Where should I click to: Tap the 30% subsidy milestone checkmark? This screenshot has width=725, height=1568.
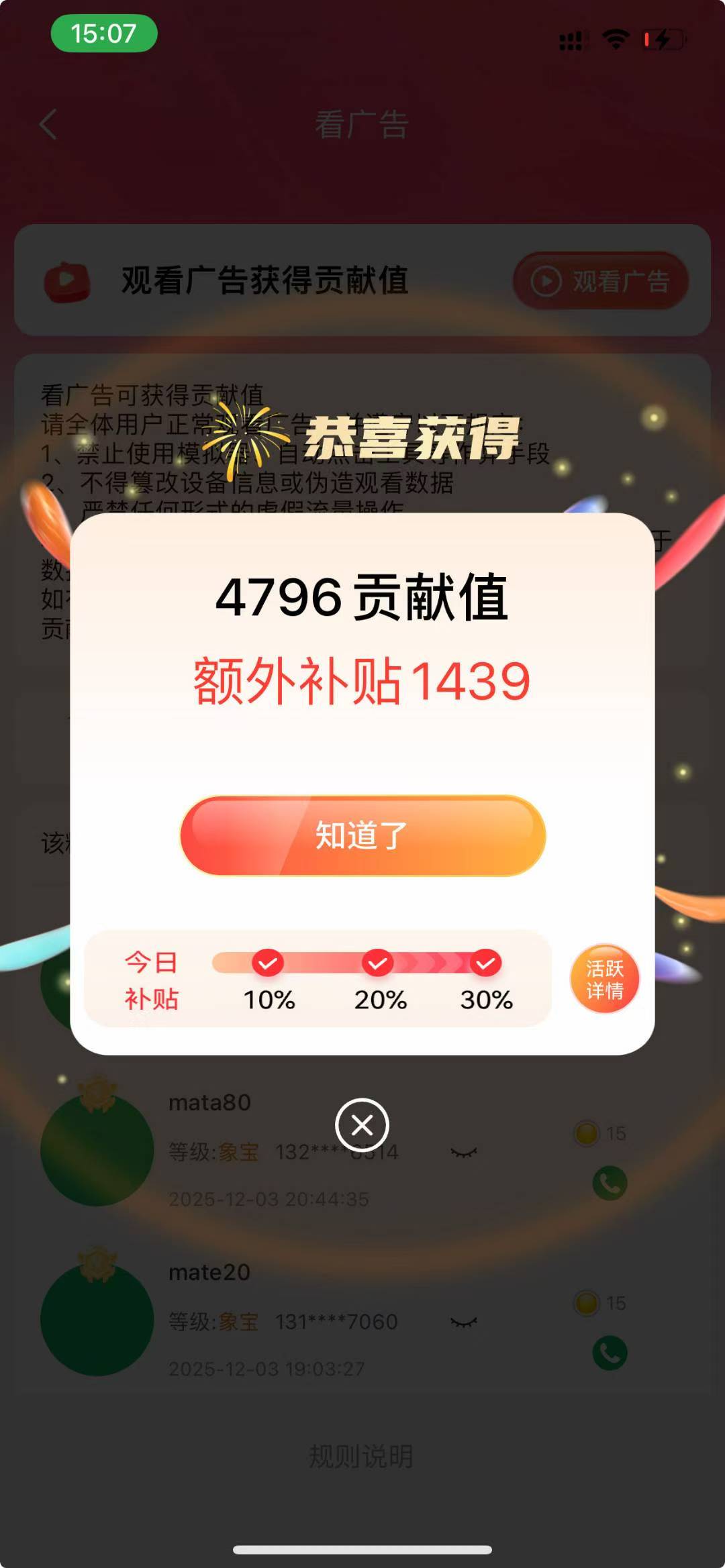[486, 962]
